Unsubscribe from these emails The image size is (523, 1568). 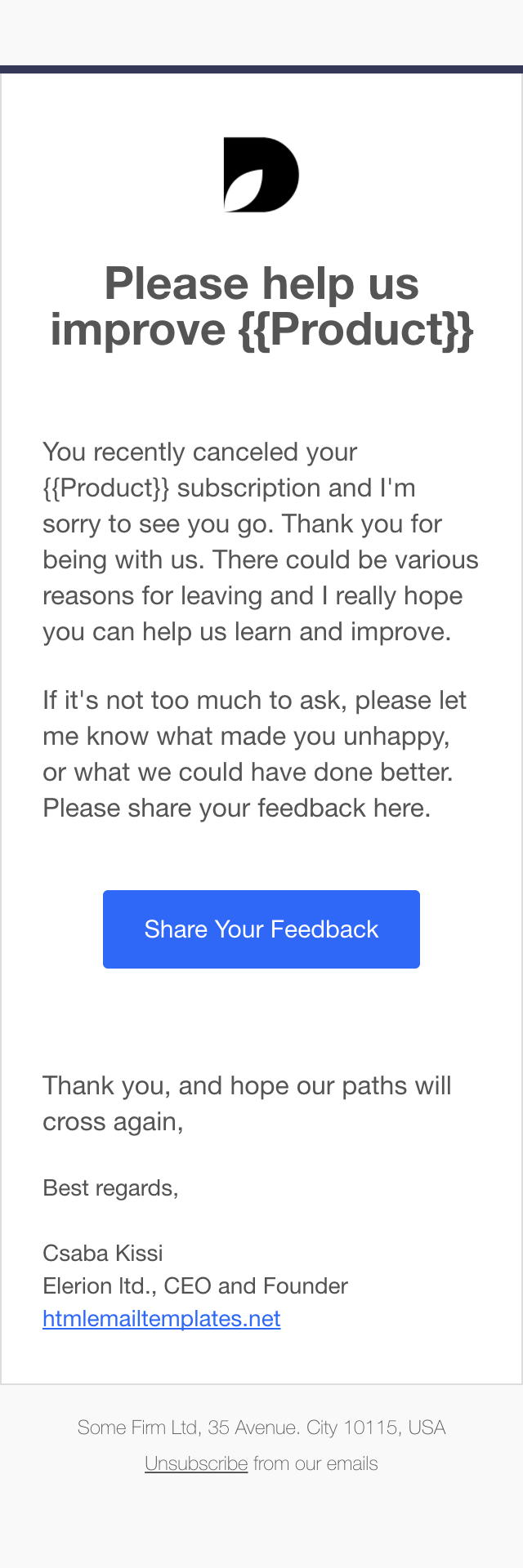[196, 1463]
